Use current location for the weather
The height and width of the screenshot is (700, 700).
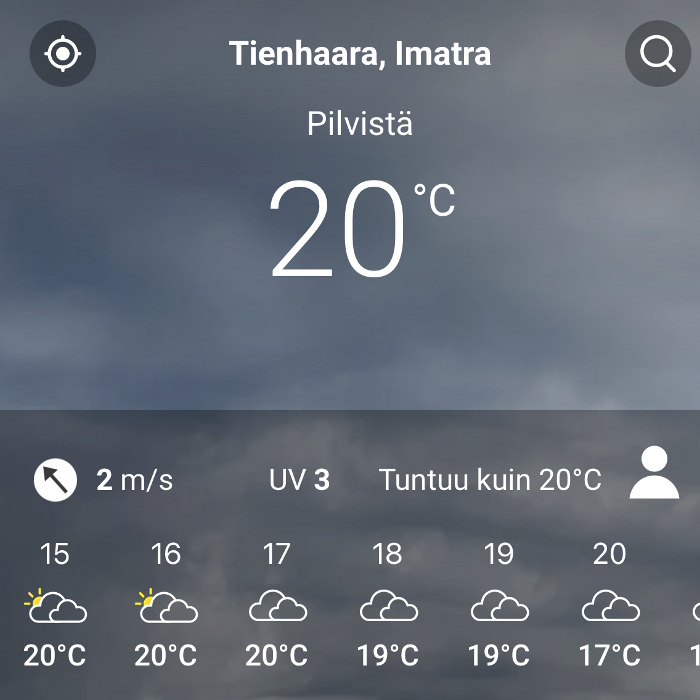(62, 53)
